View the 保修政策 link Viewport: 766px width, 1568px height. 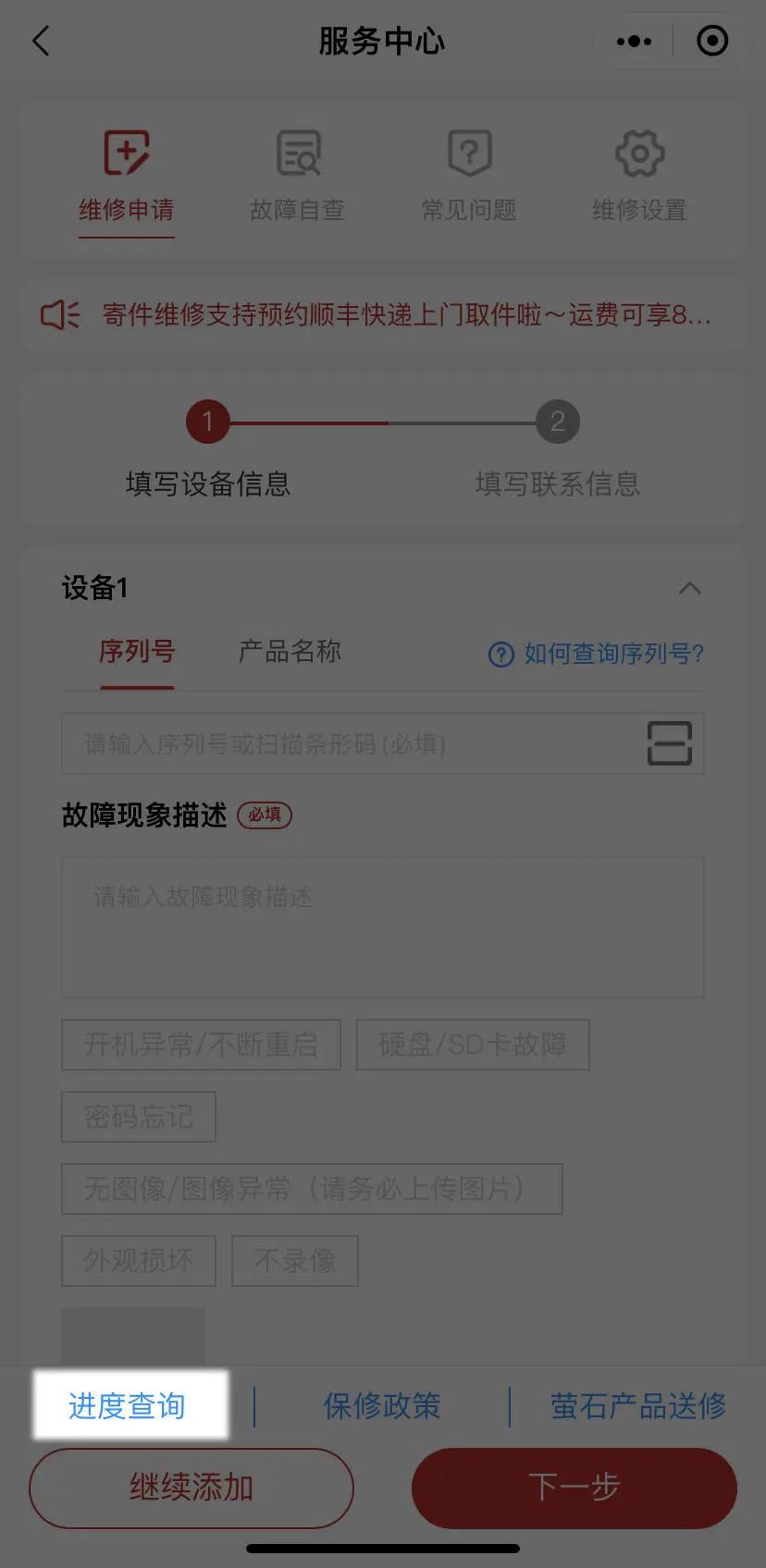coord(381,1405)
